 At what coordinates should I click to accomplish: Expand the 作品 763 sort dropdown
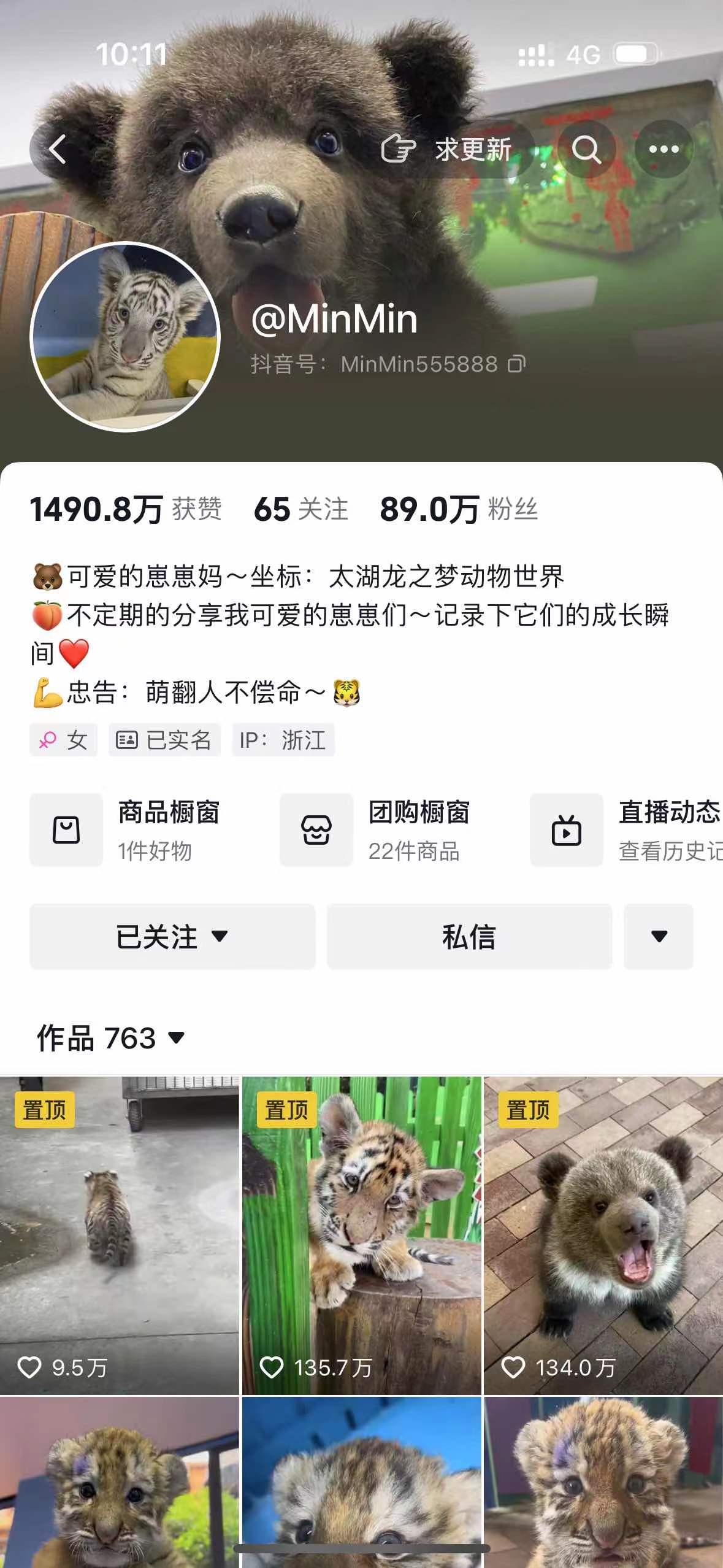pyautogui.click(x=111, y=1038)
